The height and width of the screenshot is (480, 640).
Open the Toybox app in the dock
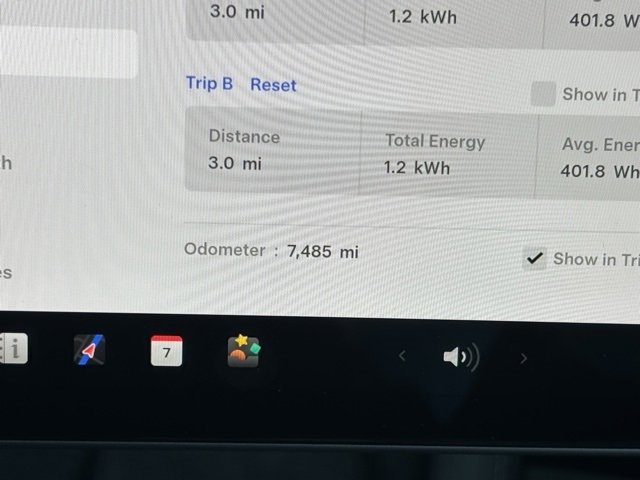(244, 350)
